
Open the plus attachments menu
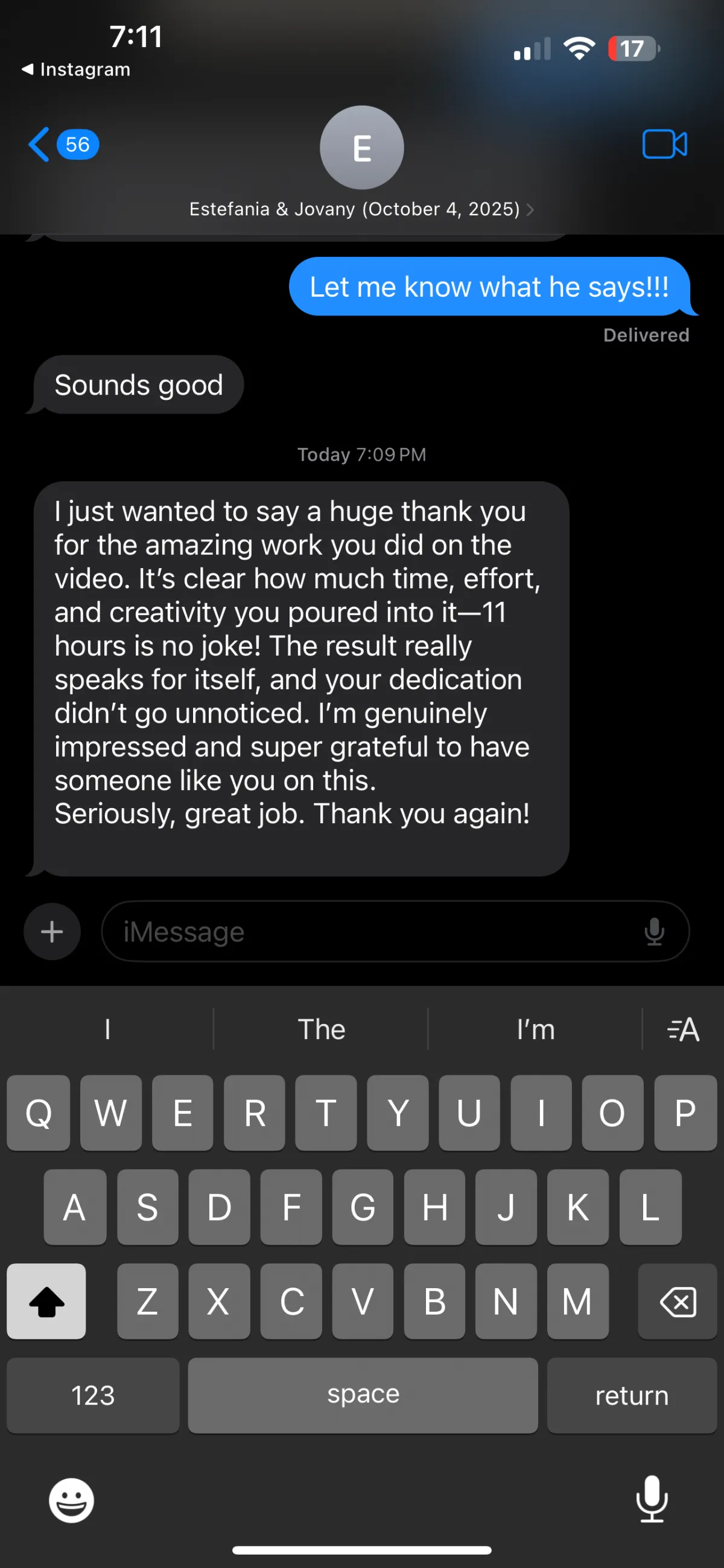click(x=52, y=931)
